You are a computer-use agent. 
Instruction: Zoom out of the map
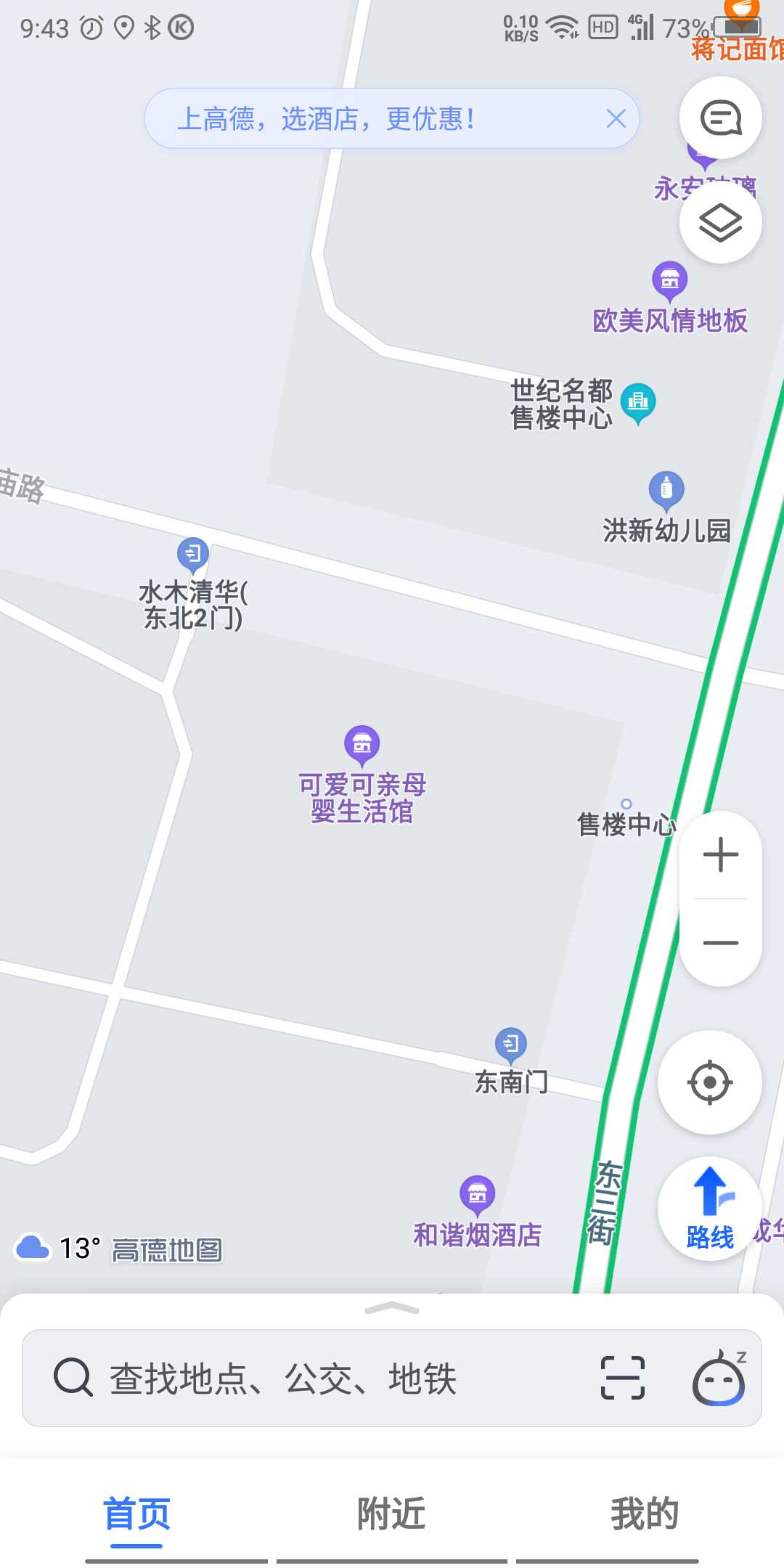[x=721, y=942]
